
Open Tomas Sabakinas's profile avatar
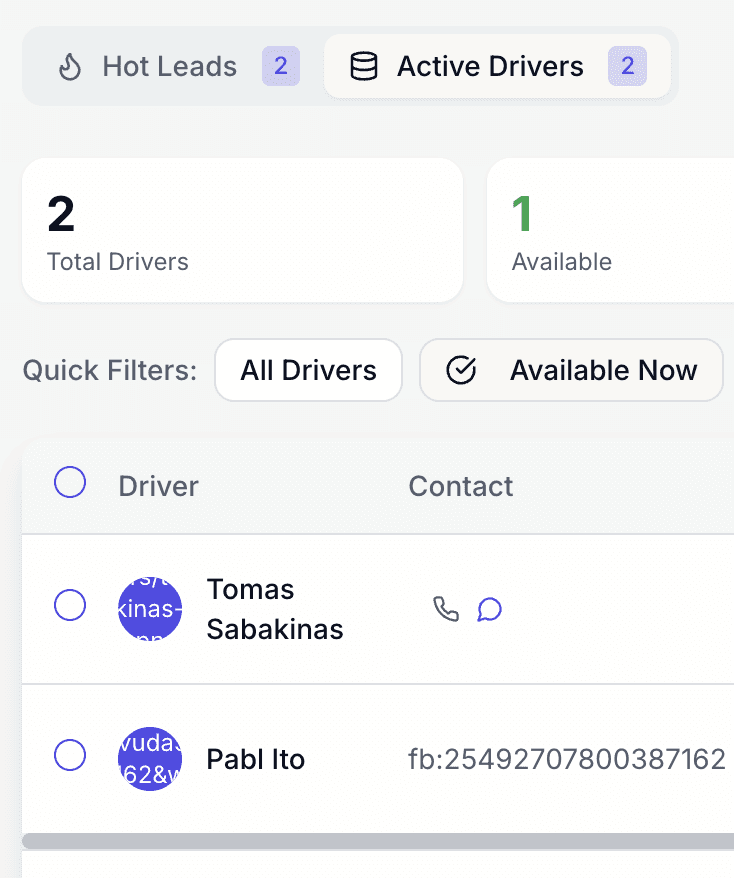(150, 607)
